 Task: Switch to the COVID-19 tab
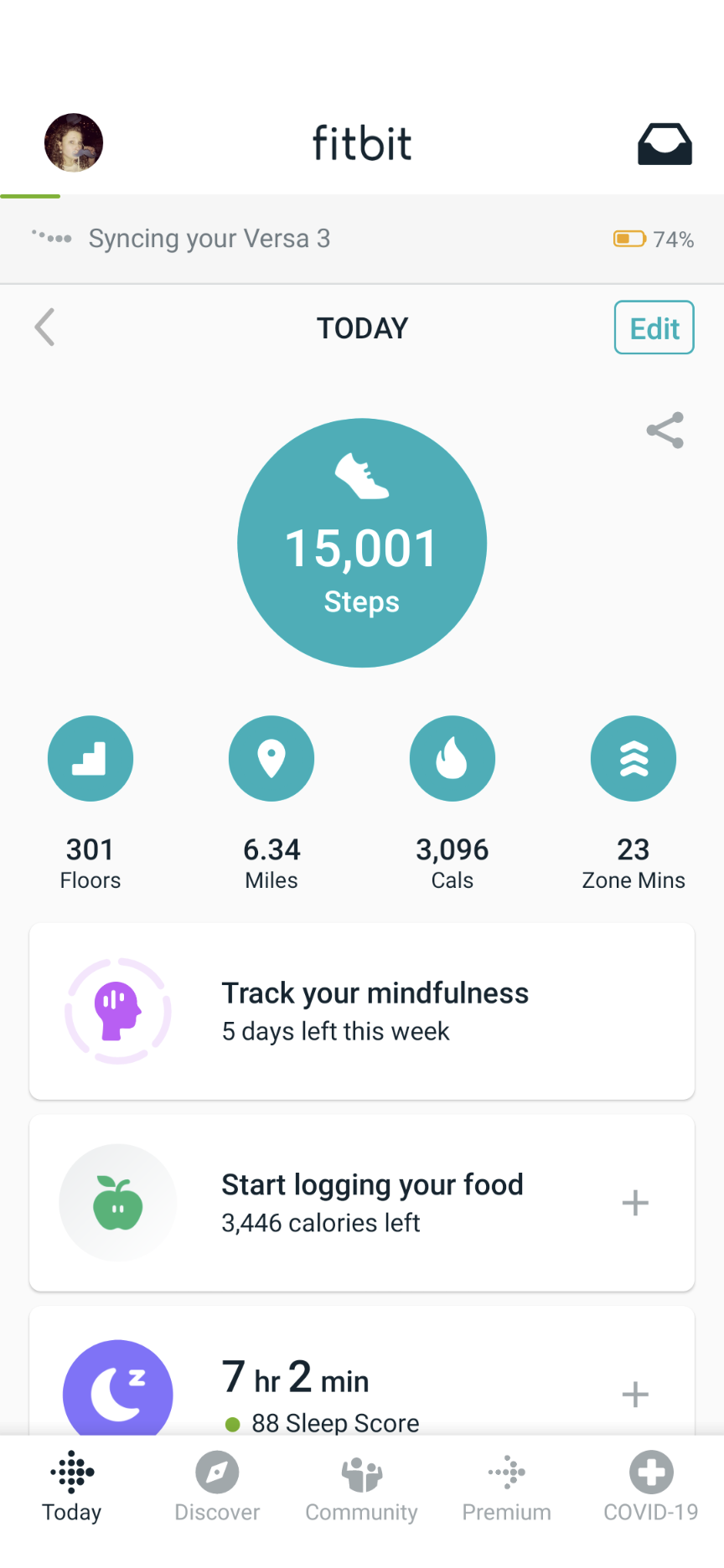pyautogui.click(x=651, y=1487)
